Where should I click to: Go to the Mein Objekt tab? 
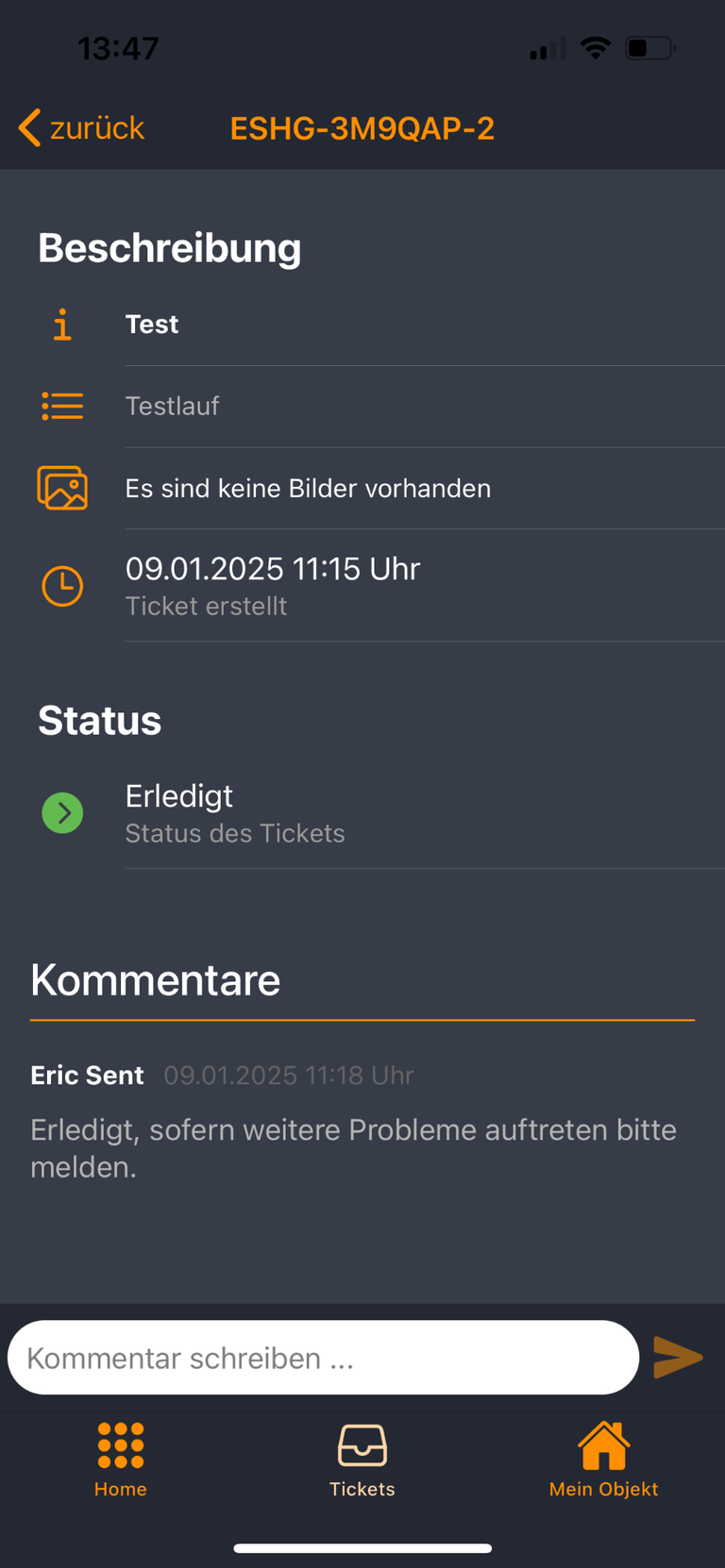click(604, 1460)
